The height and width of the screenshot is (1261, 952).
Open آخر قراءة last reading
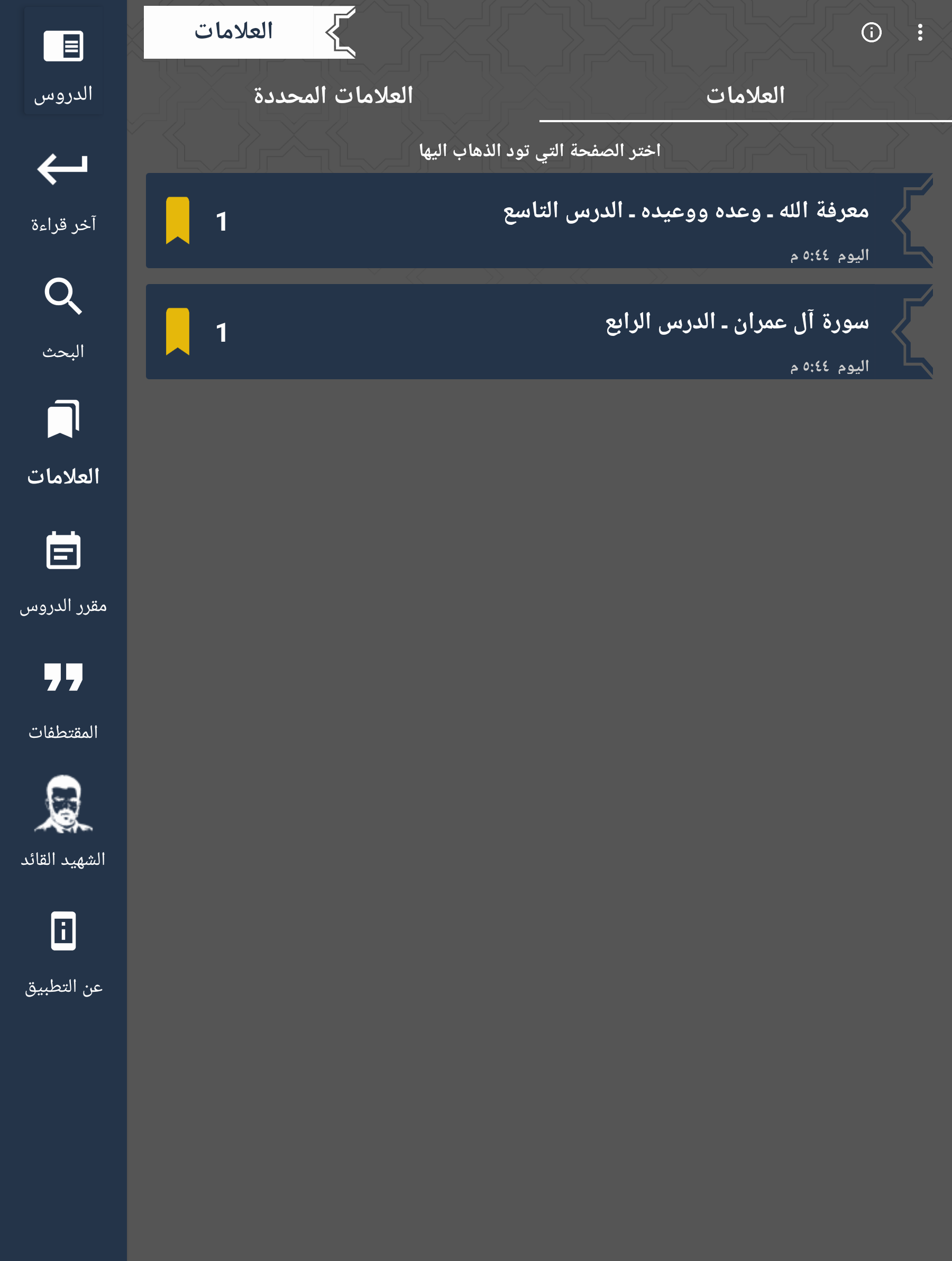63,191
